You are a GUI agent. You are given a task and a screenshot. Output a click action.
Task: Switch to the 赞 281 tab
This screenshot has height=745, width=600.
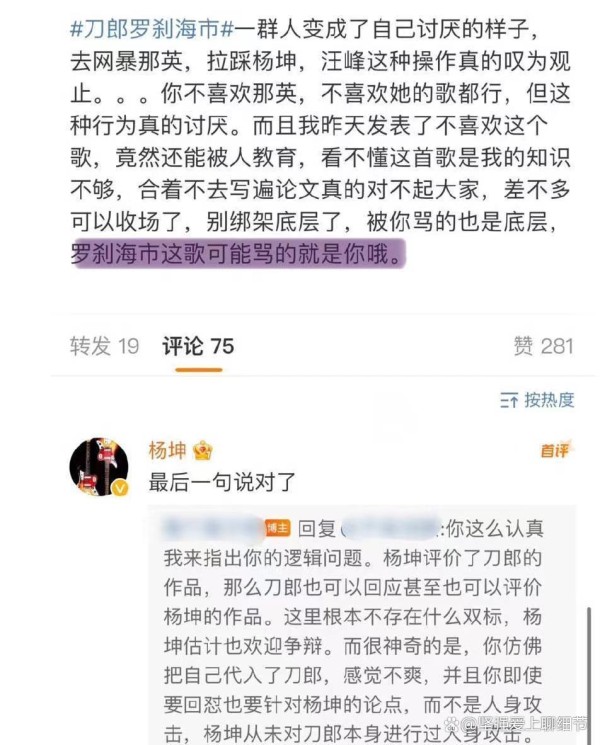pyautogui.click(x=543, y=346)
